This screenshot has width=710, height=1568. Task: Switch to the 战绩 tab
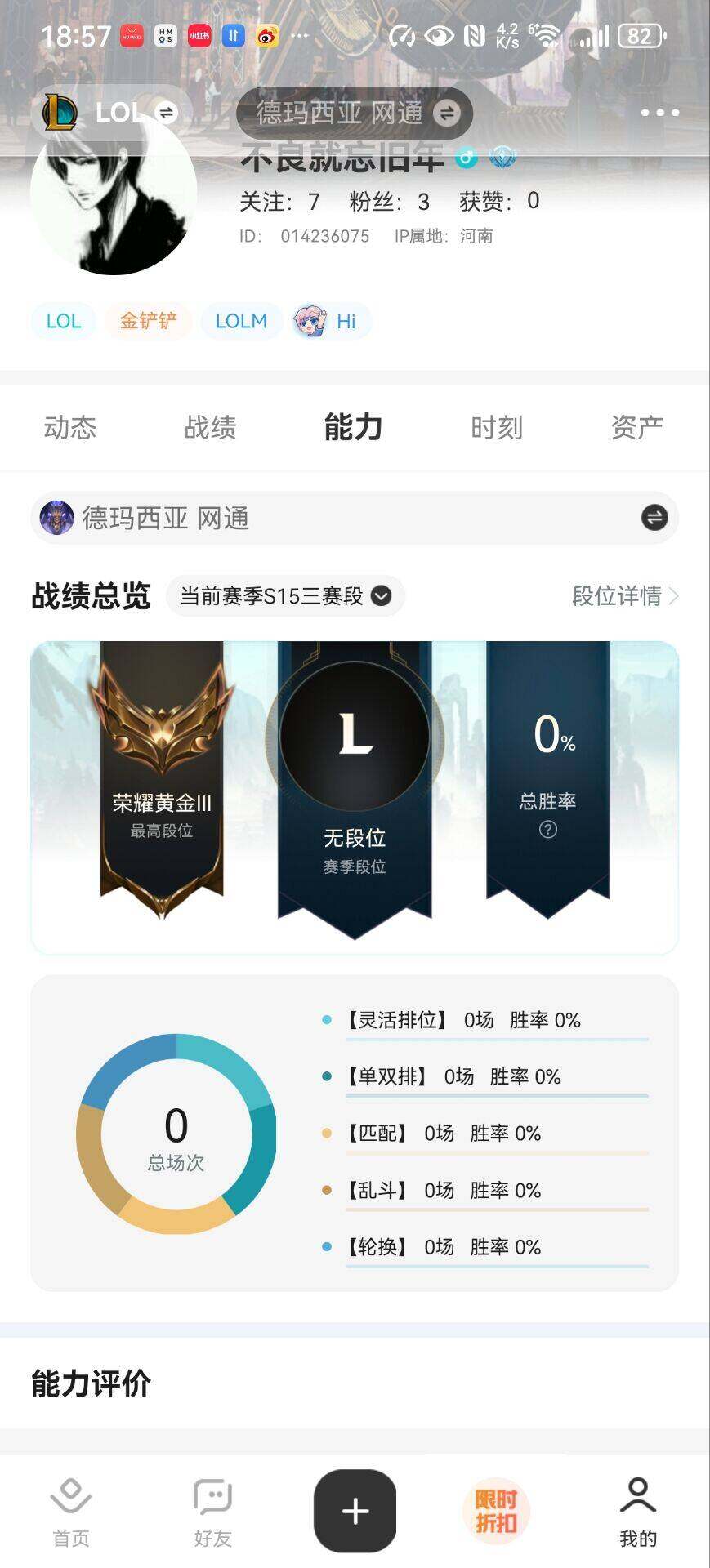click(210, 427)
